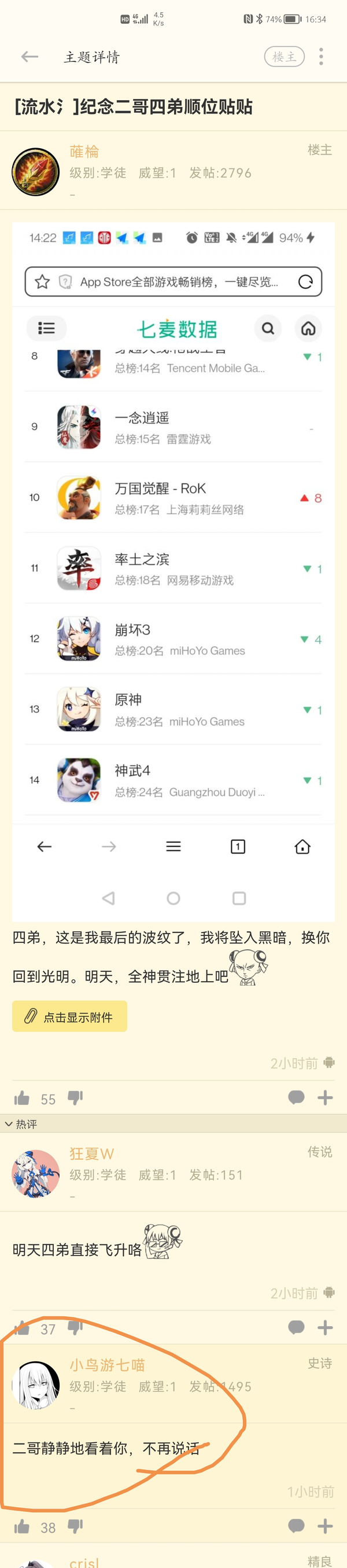Viewport: 347px width, 1568px height.
Task: Open the three-dot overflow menu
Action: click(321, 57)
